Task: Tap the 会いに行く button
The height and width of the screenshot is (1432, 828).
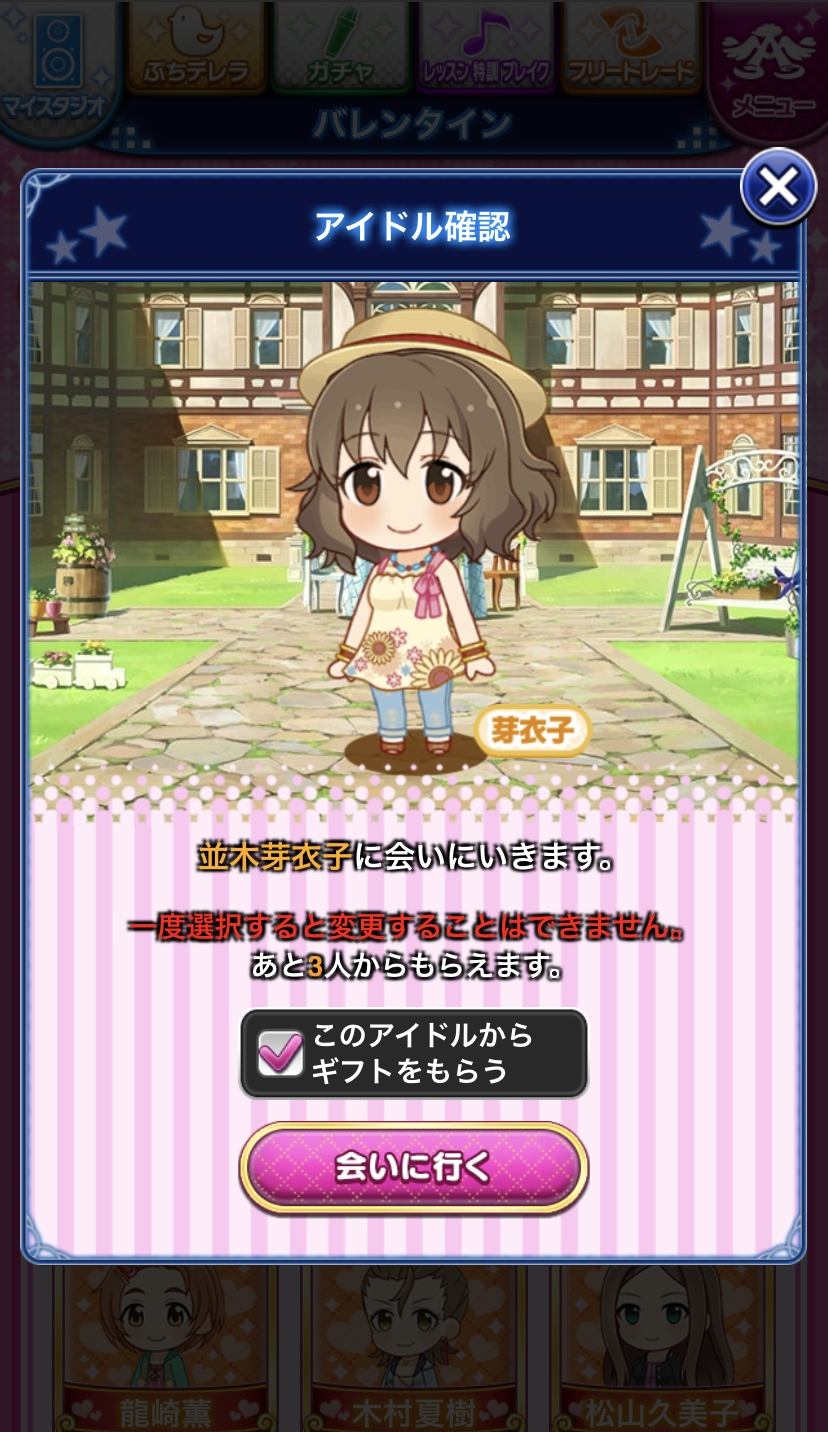Action: click(413, 1167)
